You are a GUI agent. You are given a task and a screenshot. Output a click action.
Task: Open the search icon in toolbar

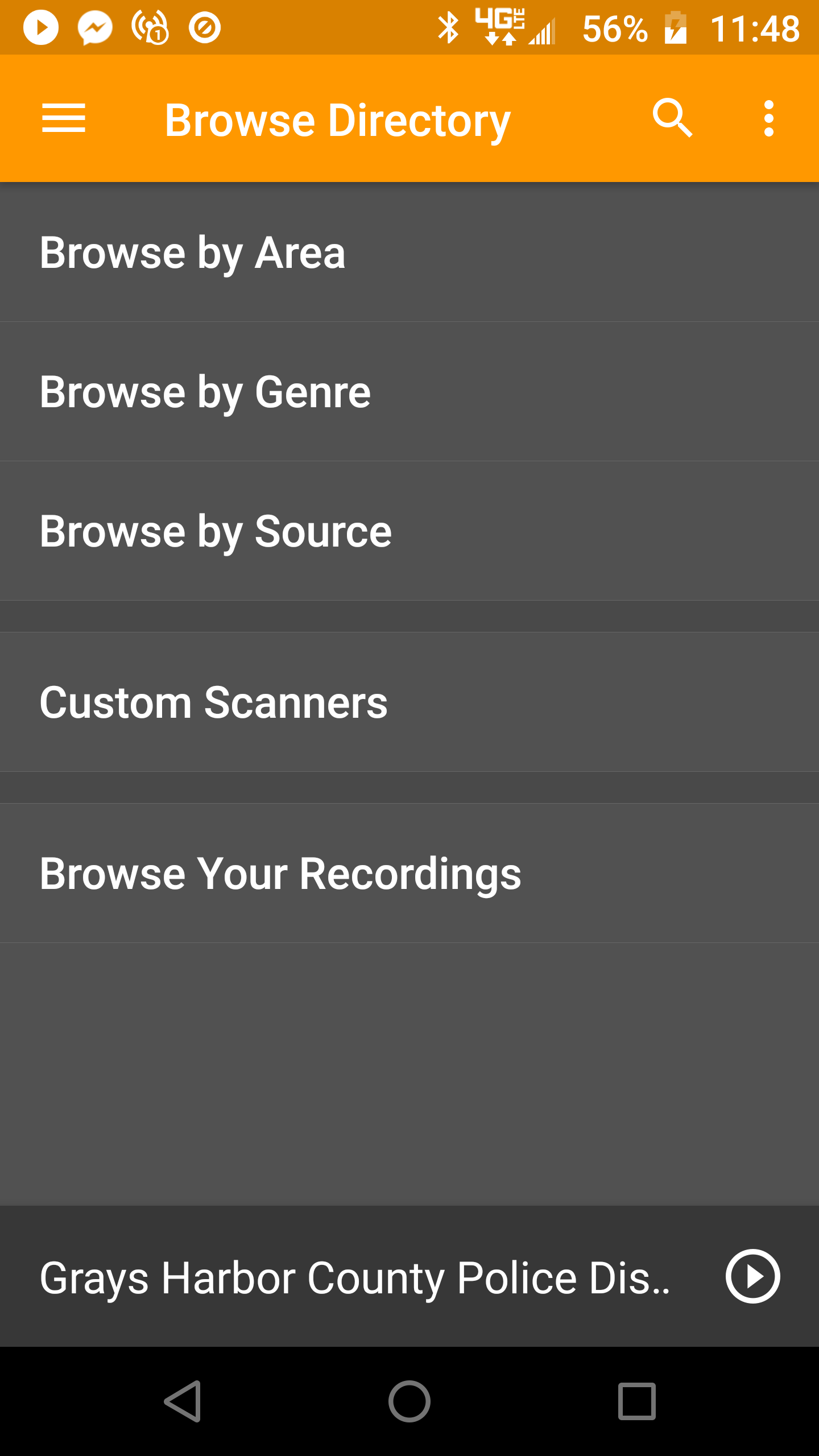pos(672,118)
